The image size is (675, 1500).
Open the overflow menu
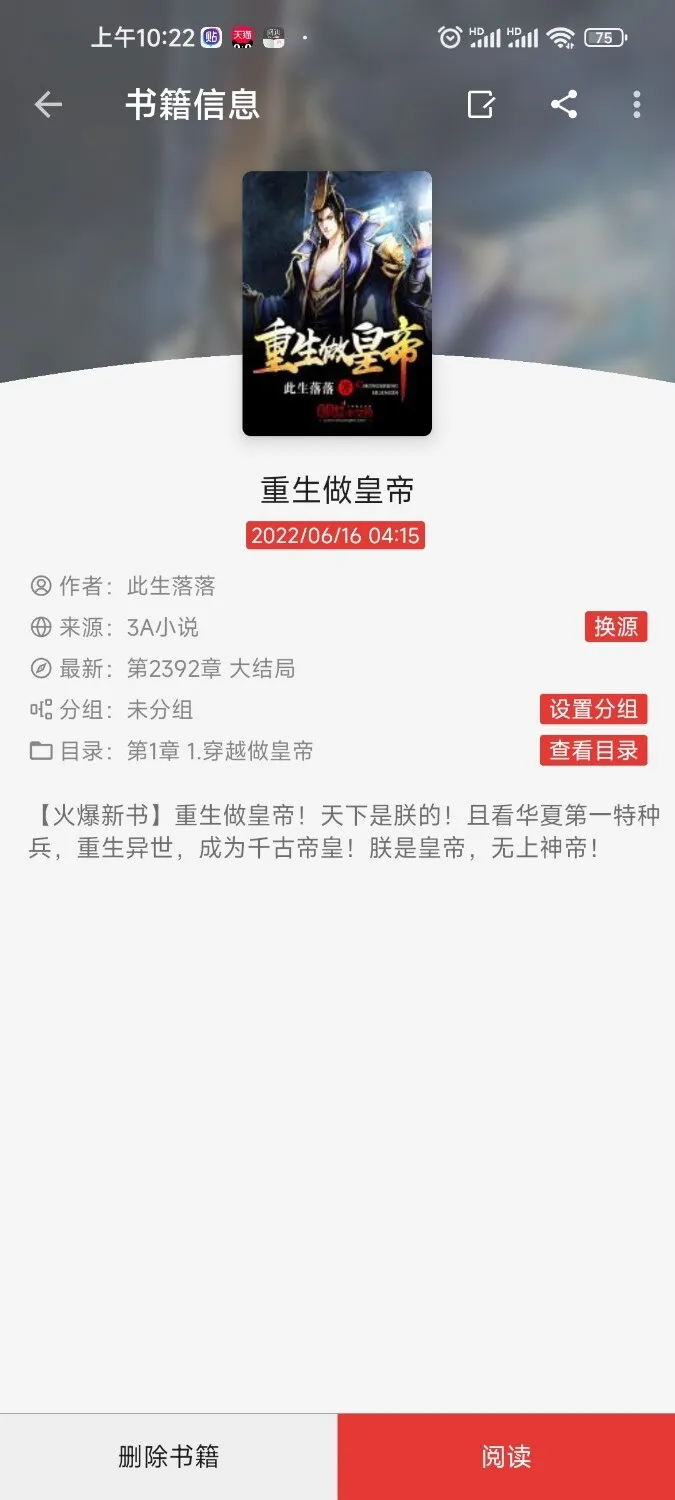[x=637, y=105]
